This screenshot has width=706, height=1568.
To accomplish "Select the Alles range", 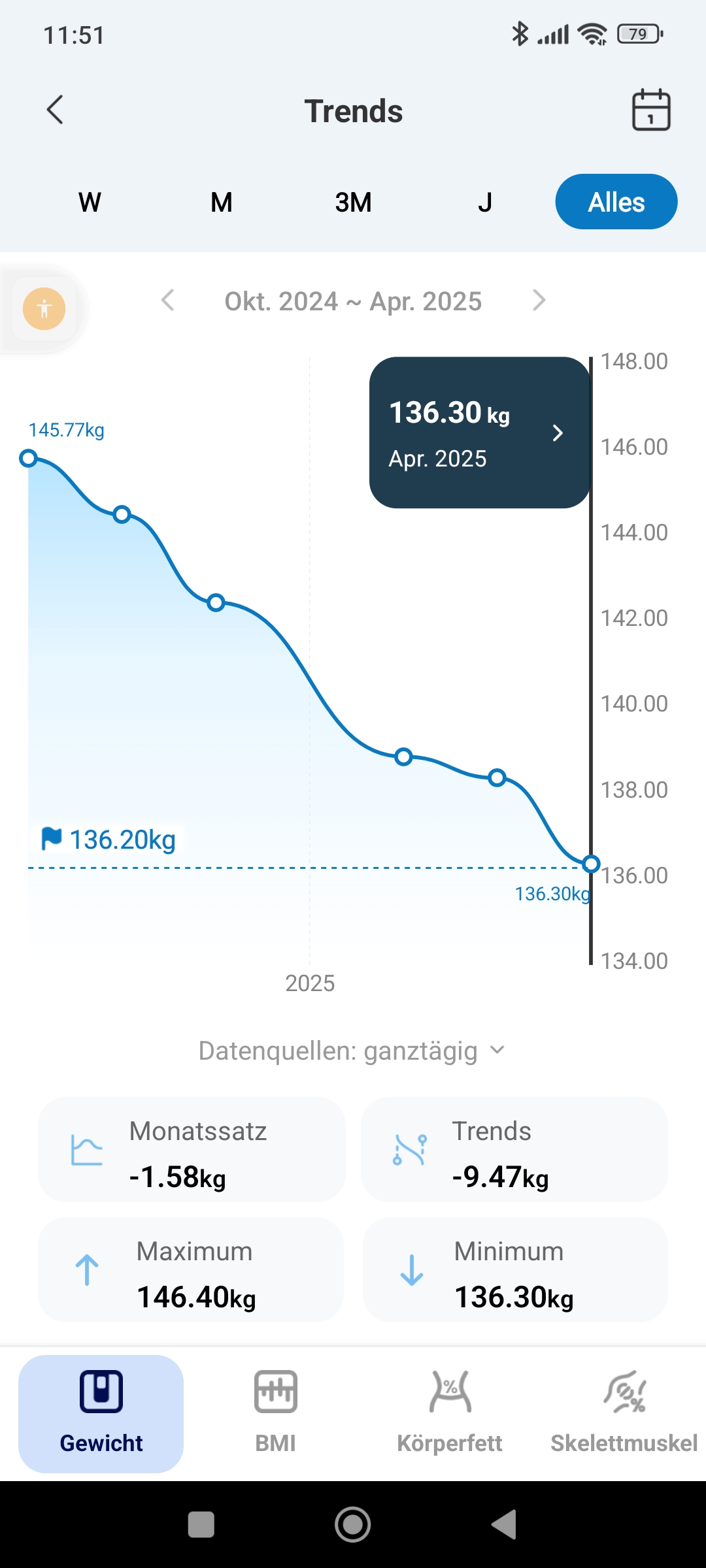I will (x=616, y=202).
